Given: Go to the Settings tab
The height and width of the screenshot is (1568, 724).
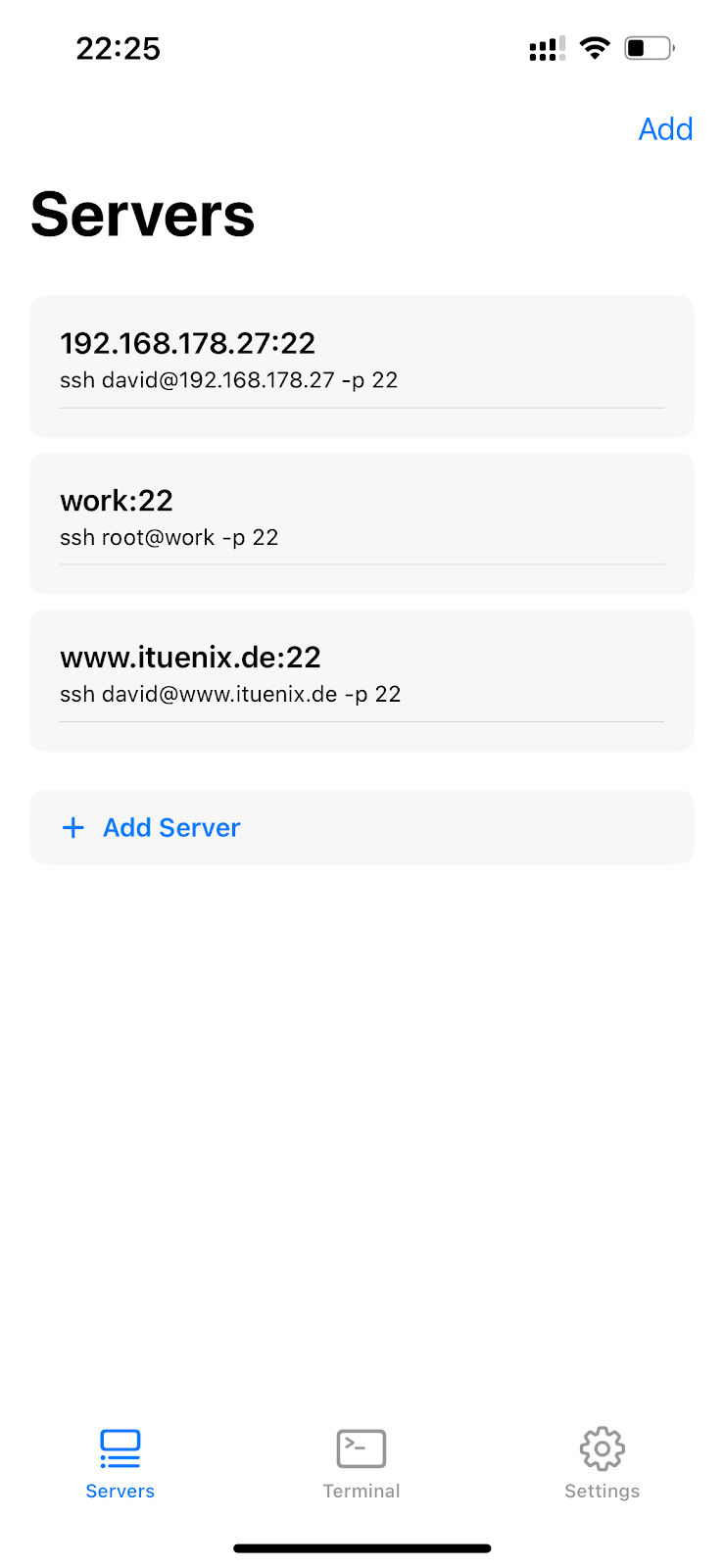Looking at the screenshot, I should pos(602,1463).
